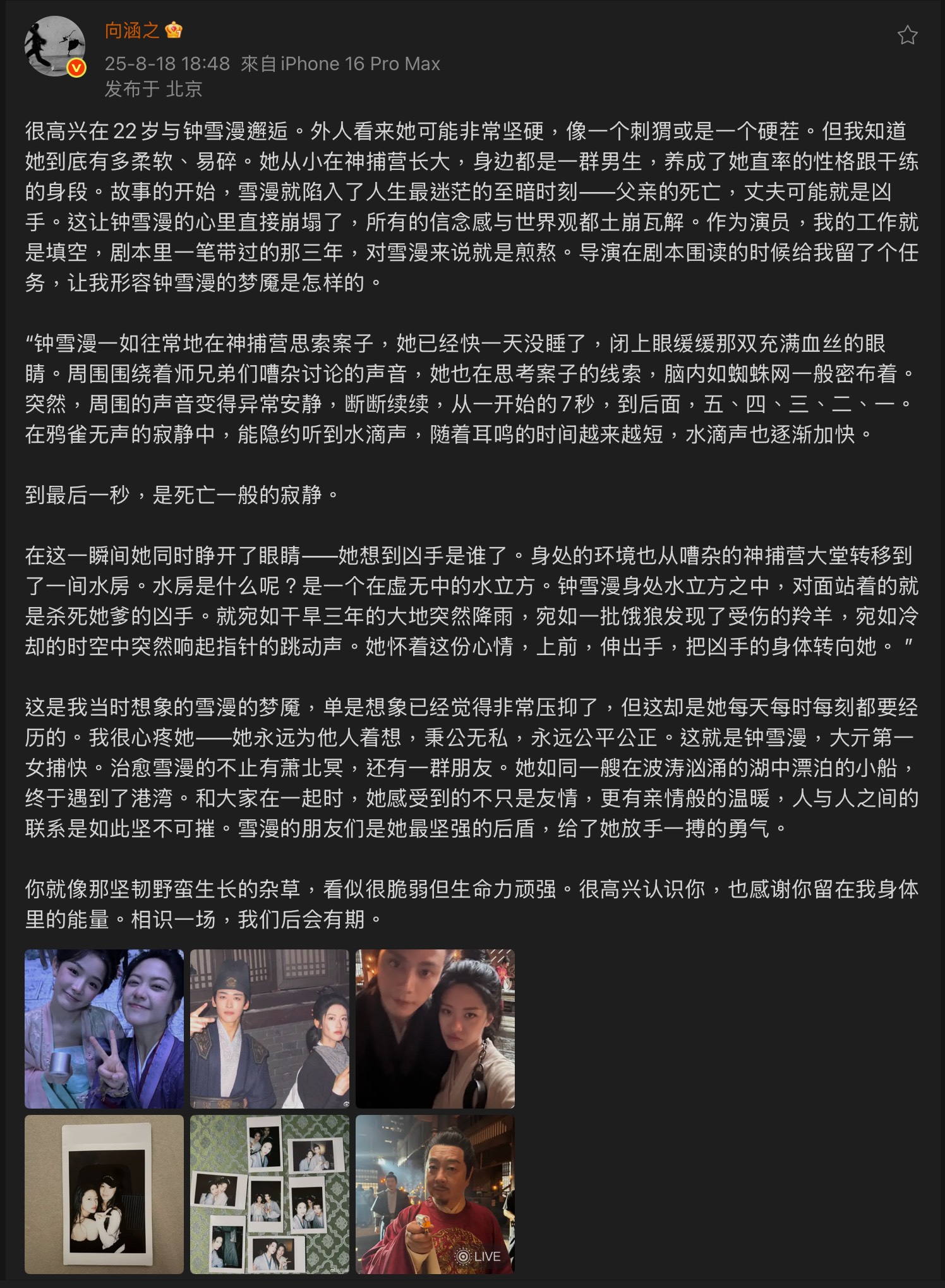Image resolution: width=945 pixels, height=1288 pixels.
Task: Open the single polaroid photo
Action: [104, 1194]
